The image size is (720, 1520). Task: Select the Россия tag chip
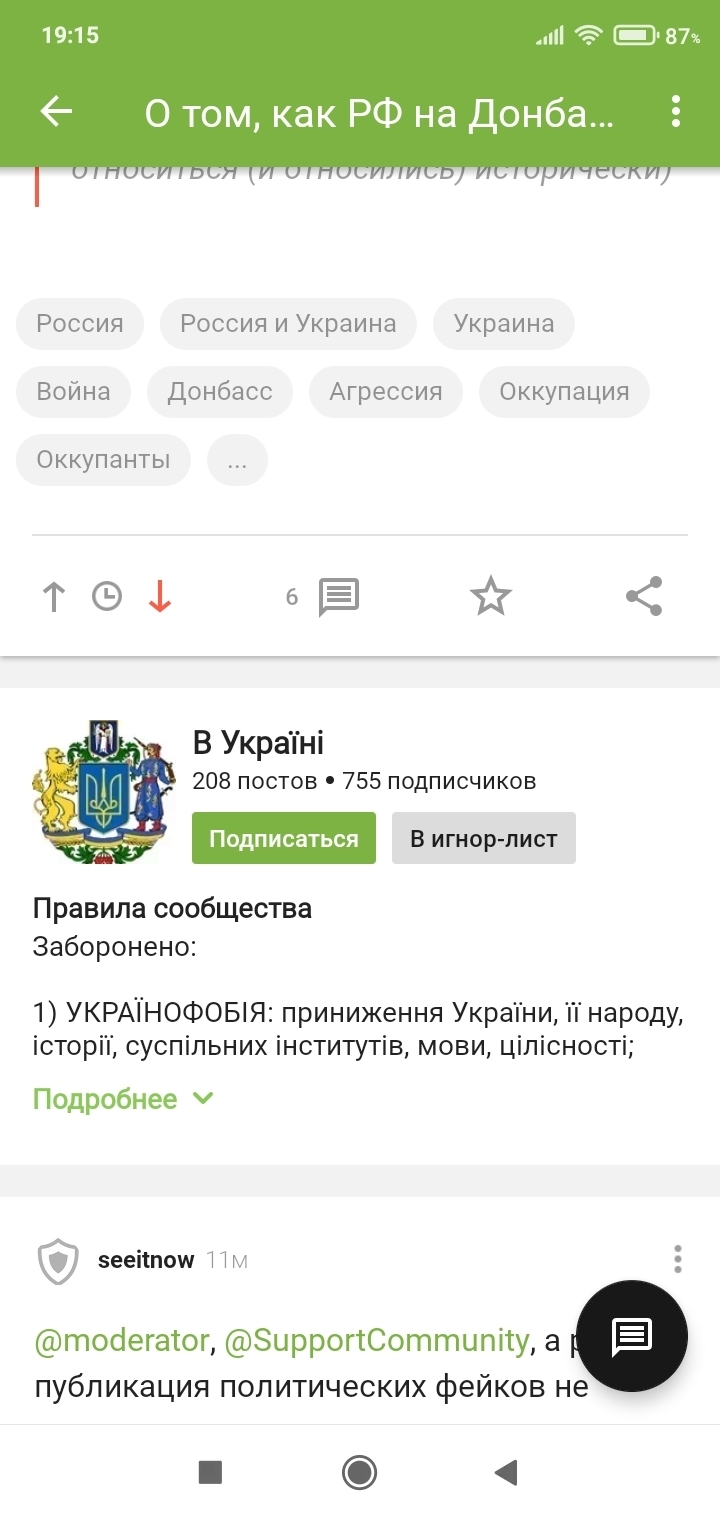(x=80, y=324)
